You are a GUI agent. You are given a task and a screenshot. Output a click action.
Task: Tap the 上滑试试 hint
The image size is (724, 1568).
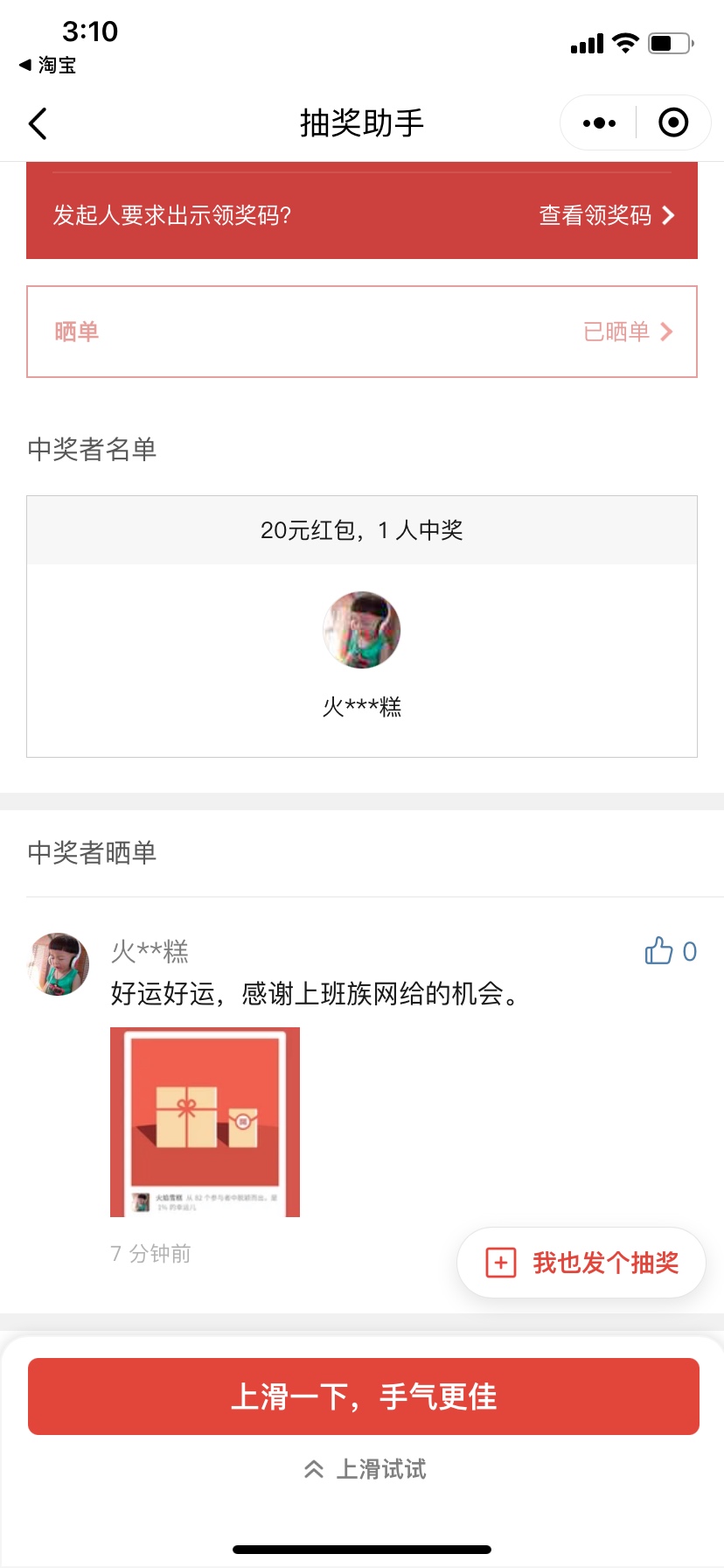(365, 1469)
